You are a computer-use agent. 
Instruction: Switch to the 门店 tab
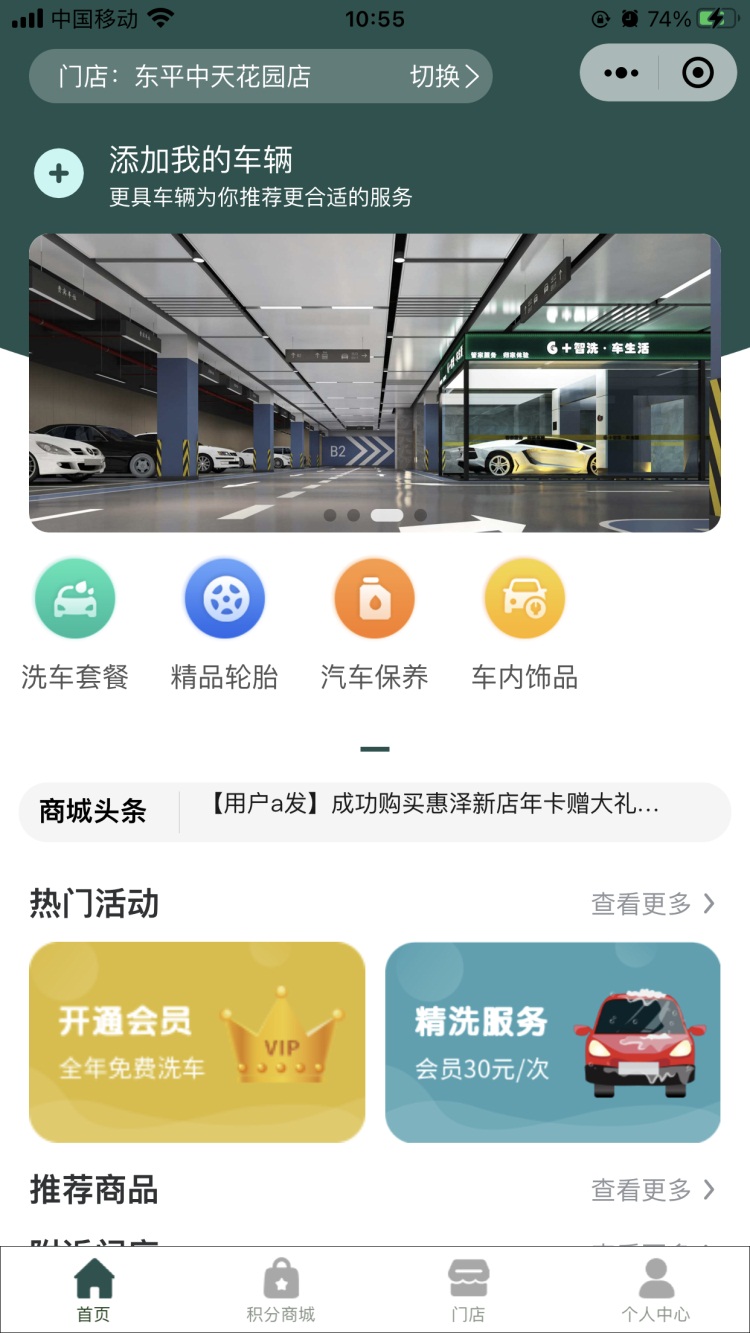click(468, 1290)
